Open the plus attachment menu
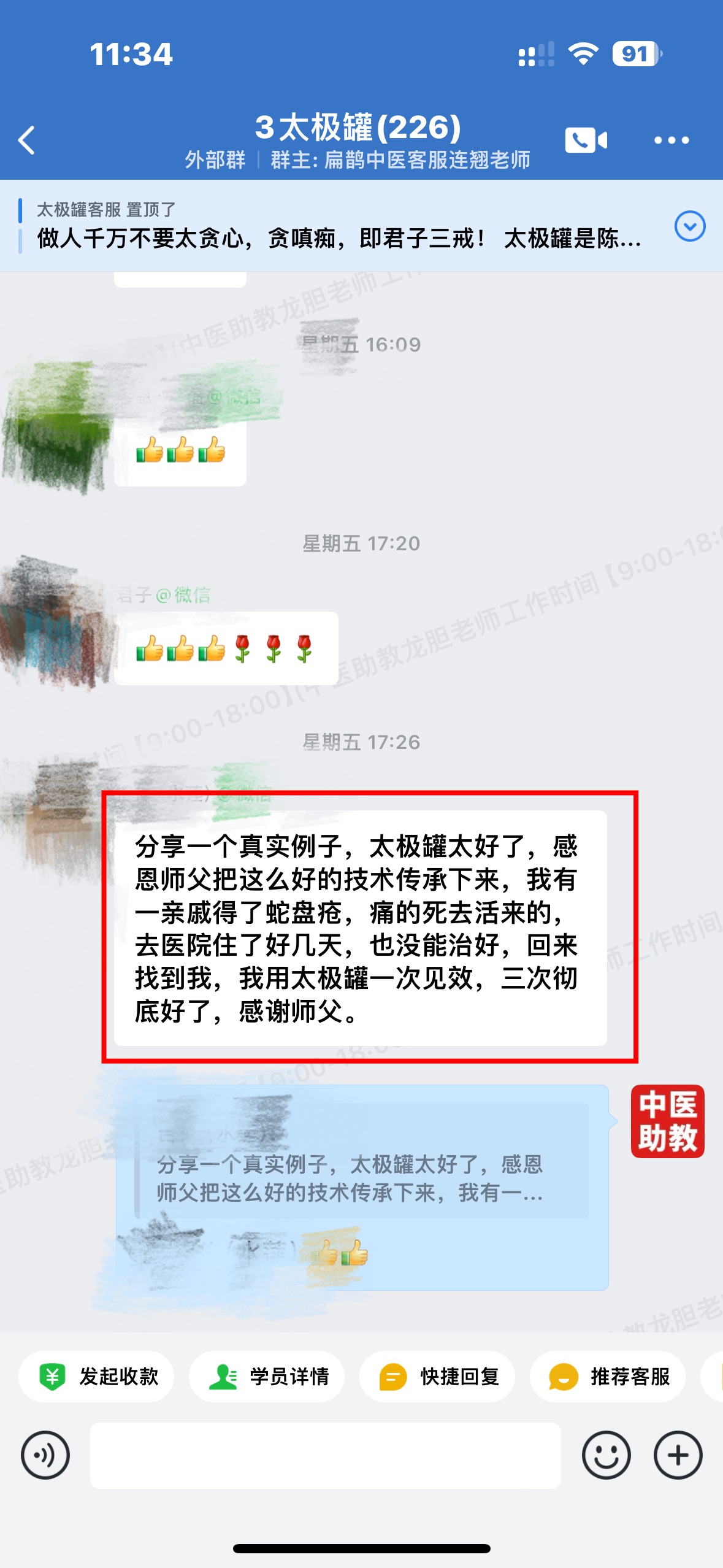 [x=678, y=1455]
